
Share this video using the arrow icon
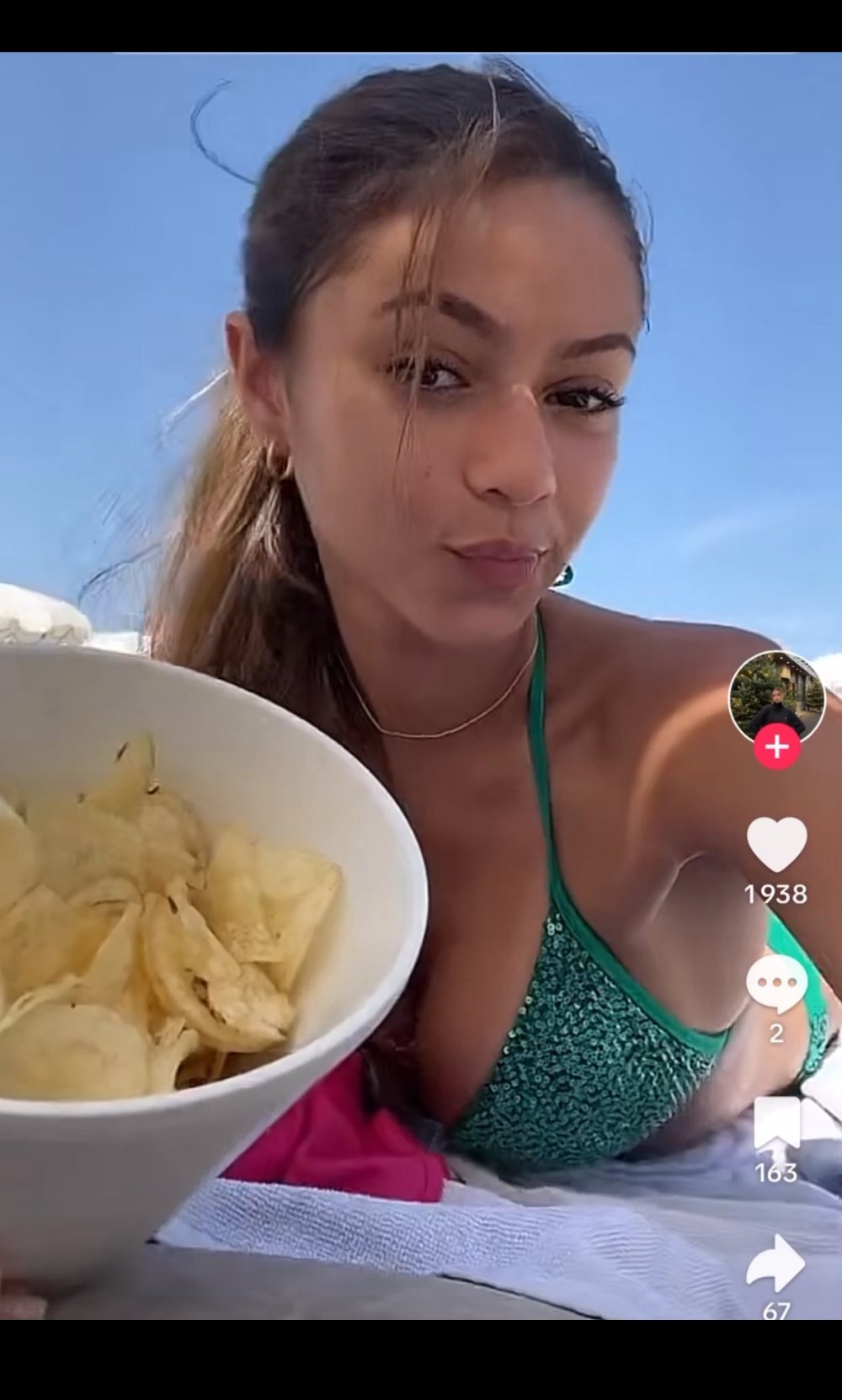point(775,1263)
